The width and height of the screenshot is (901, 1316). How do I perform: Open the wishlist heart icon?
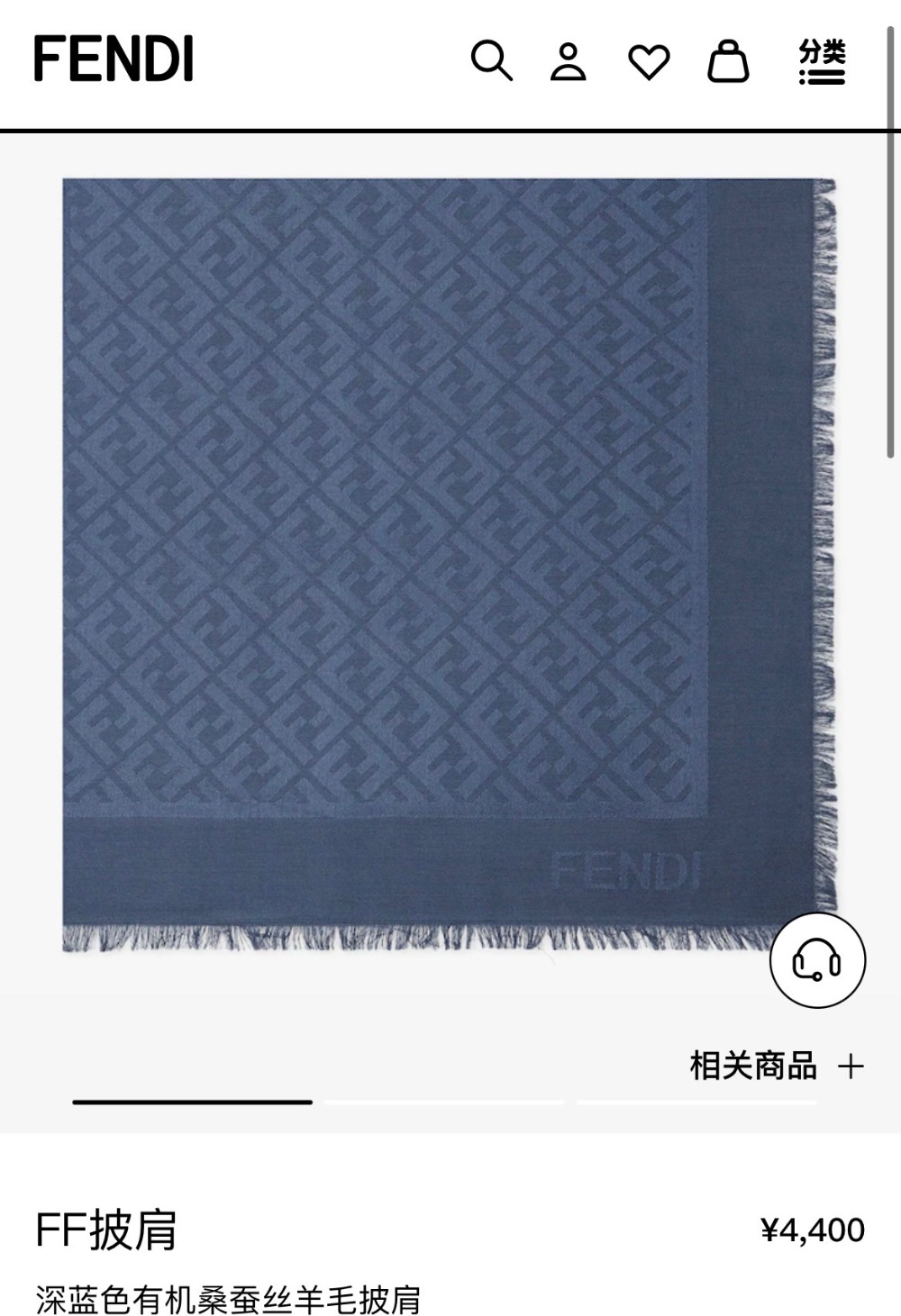point(649,61)
